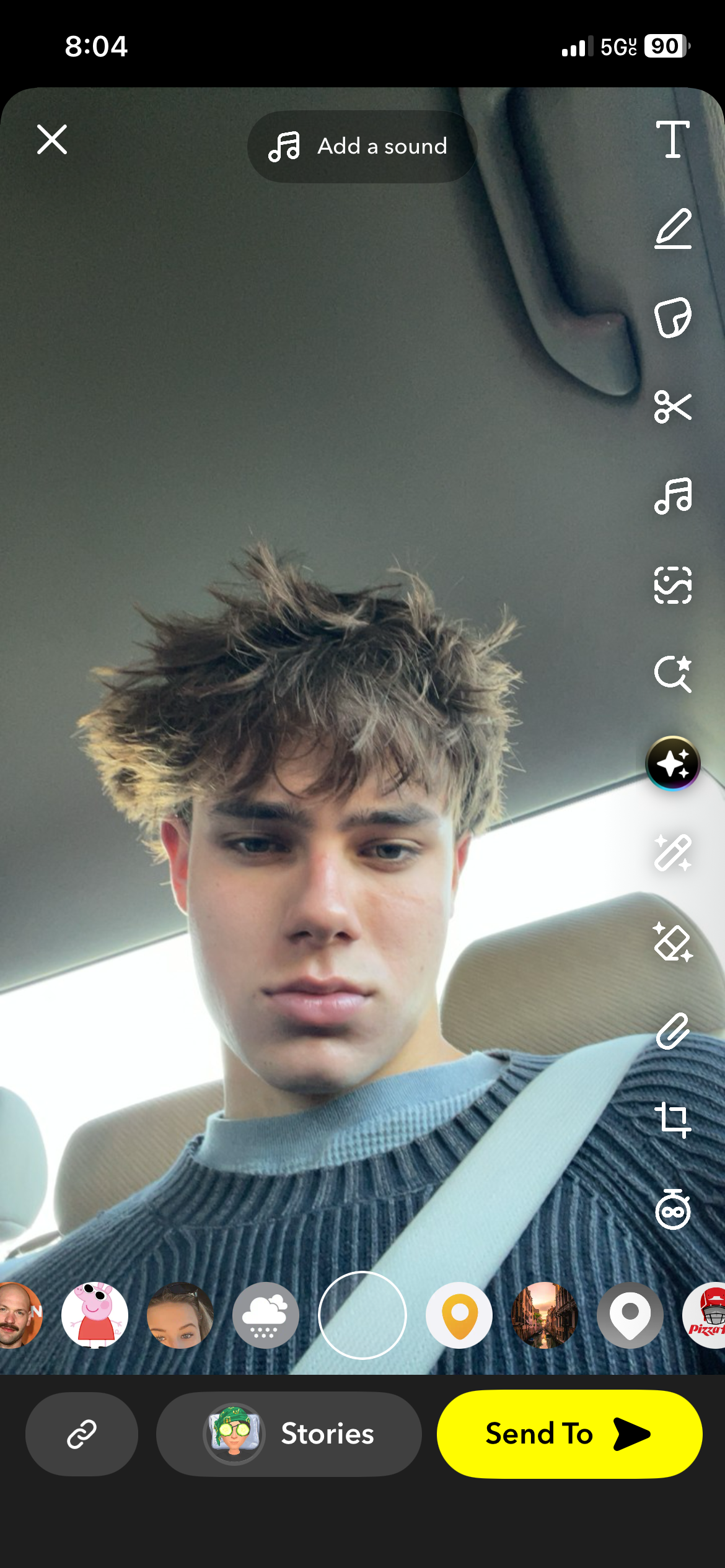Apply the snowy cloud weather filter
This screenshot has height=1568, width=725.
[x=266, y=1315]
